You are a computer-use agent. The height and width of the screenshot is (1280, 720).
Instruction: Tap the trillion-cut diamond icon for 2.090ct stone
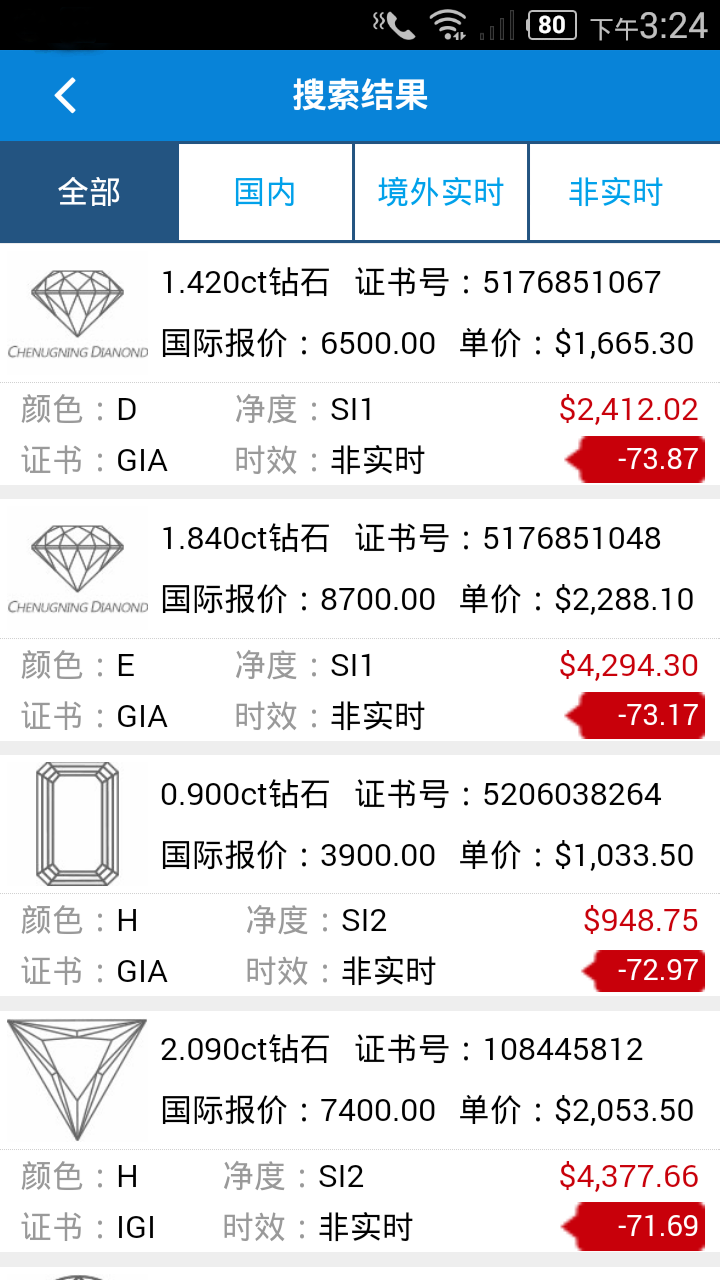77,1078
